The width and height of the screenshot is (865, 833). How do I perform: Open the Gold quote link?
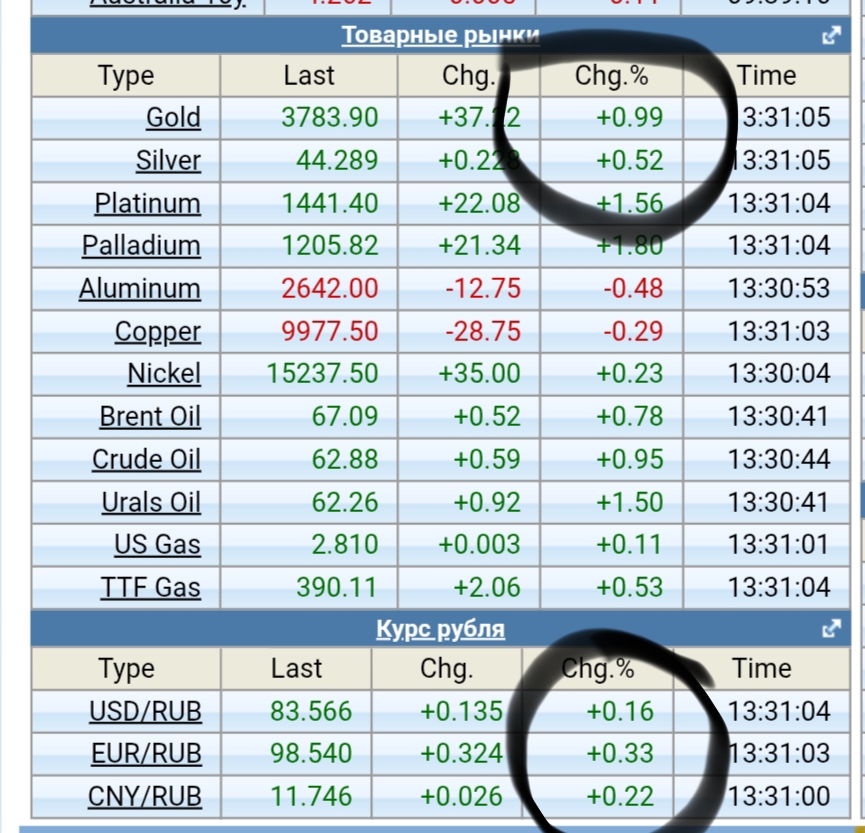[x=173, y=118]
